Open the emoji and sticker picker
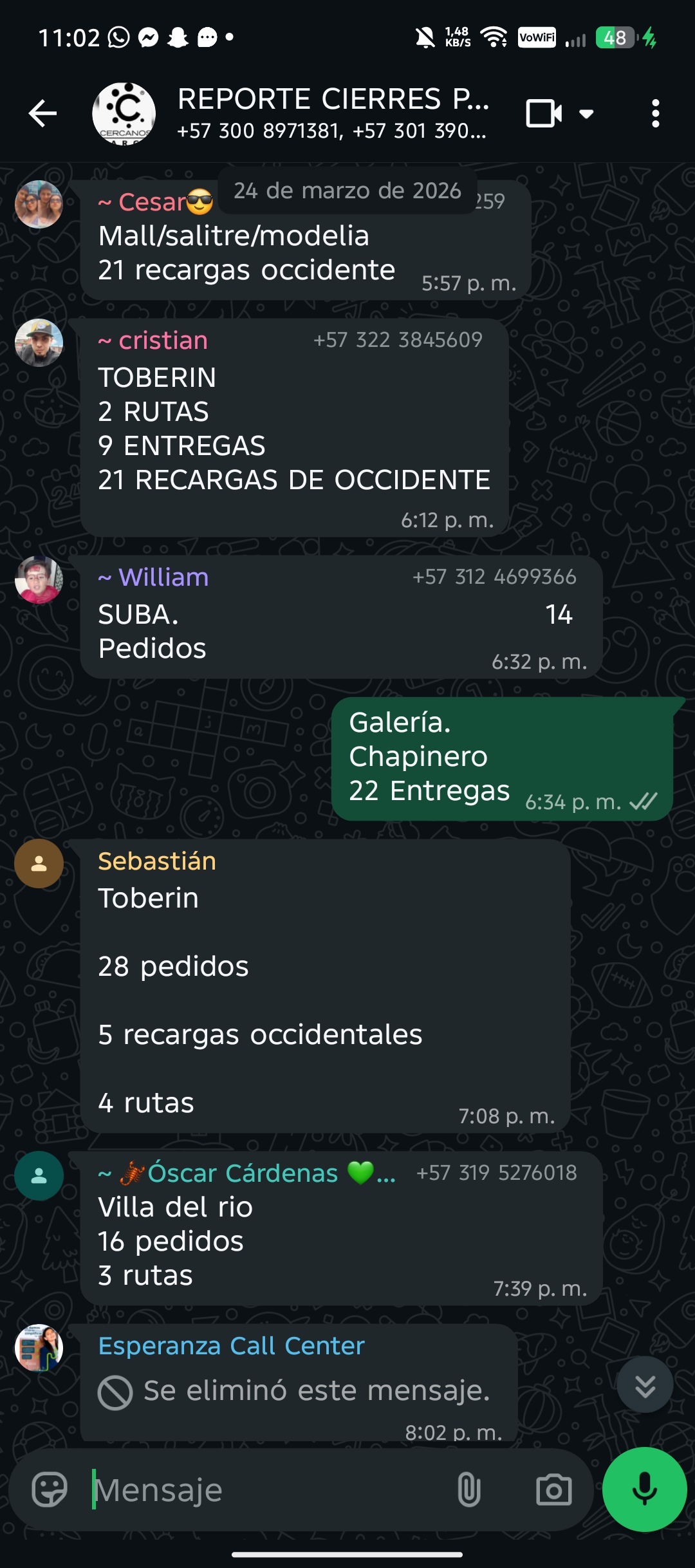This screenshot has width=695, height=1568. pos(50,1489)
